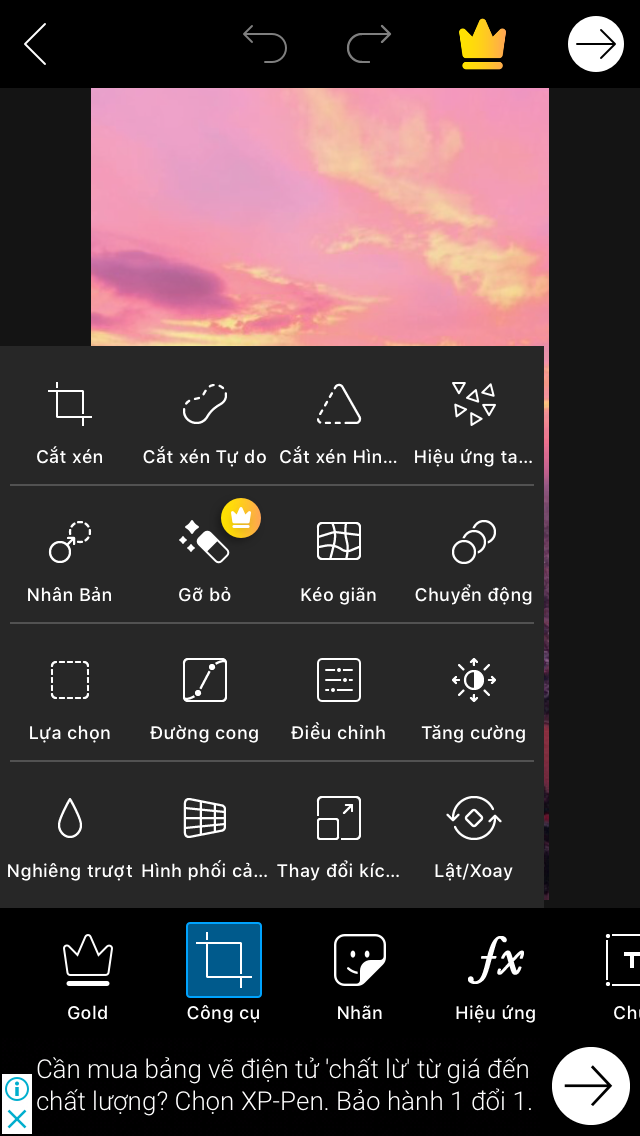Choose the Lựa chọn selection tool
640x1136 pixels.
pos(70,699)
